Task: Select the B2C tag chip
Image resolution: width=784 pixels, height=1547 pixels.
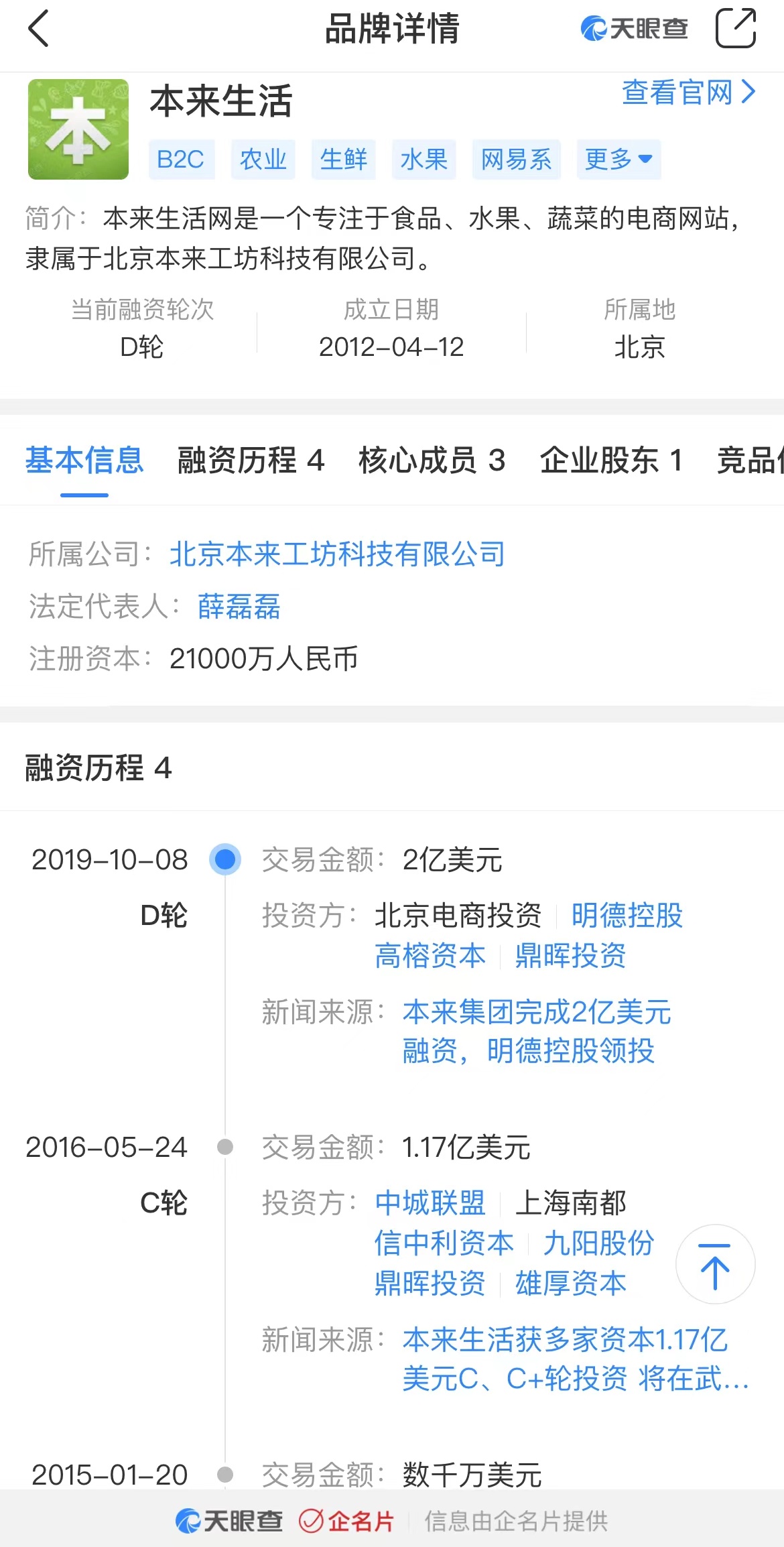Action: [x=181, y=160]
